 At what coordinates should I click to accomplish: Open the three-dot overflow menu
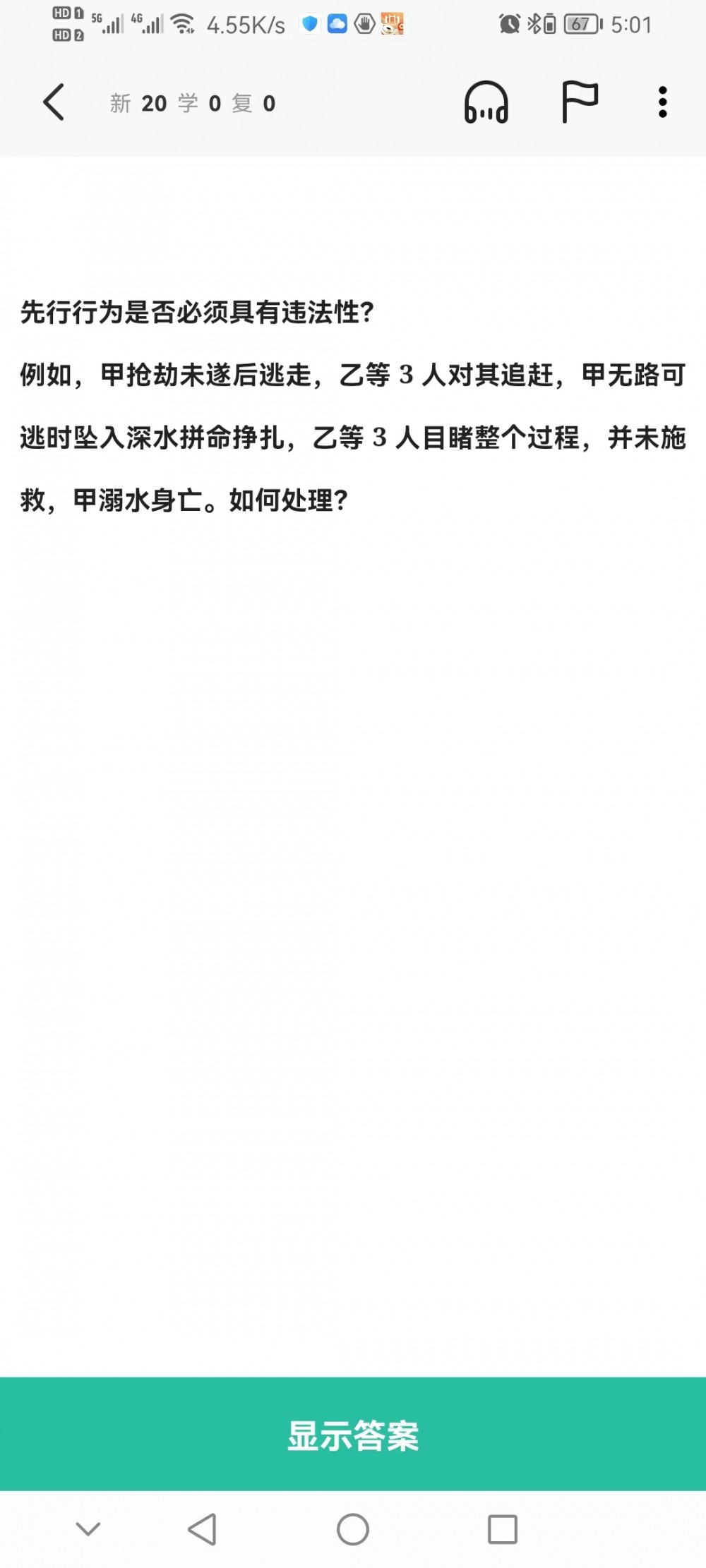click(662, 102)
